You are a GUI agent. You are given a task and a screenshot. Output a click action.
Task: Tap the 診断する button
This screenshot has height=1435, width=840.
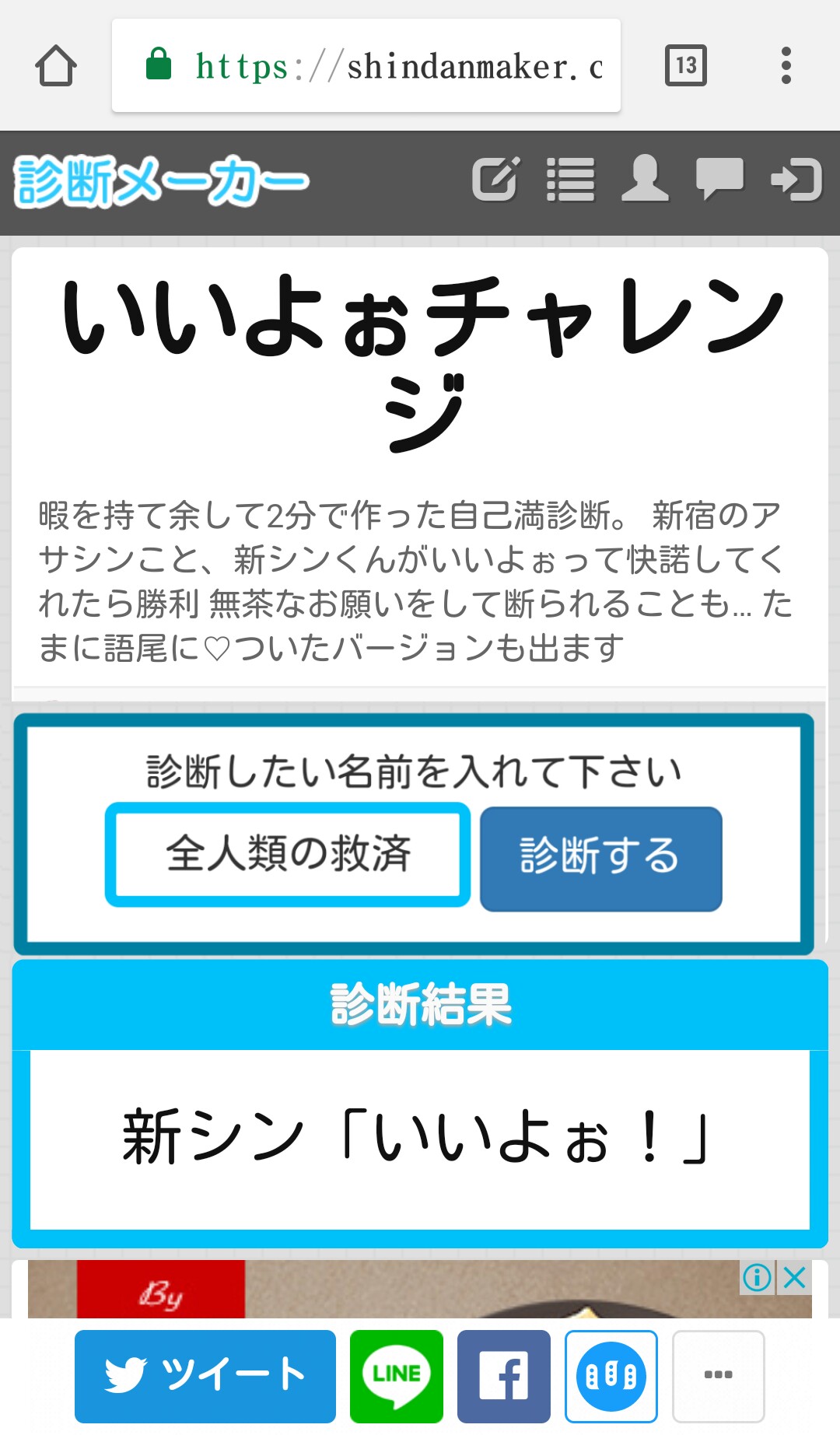600,858
